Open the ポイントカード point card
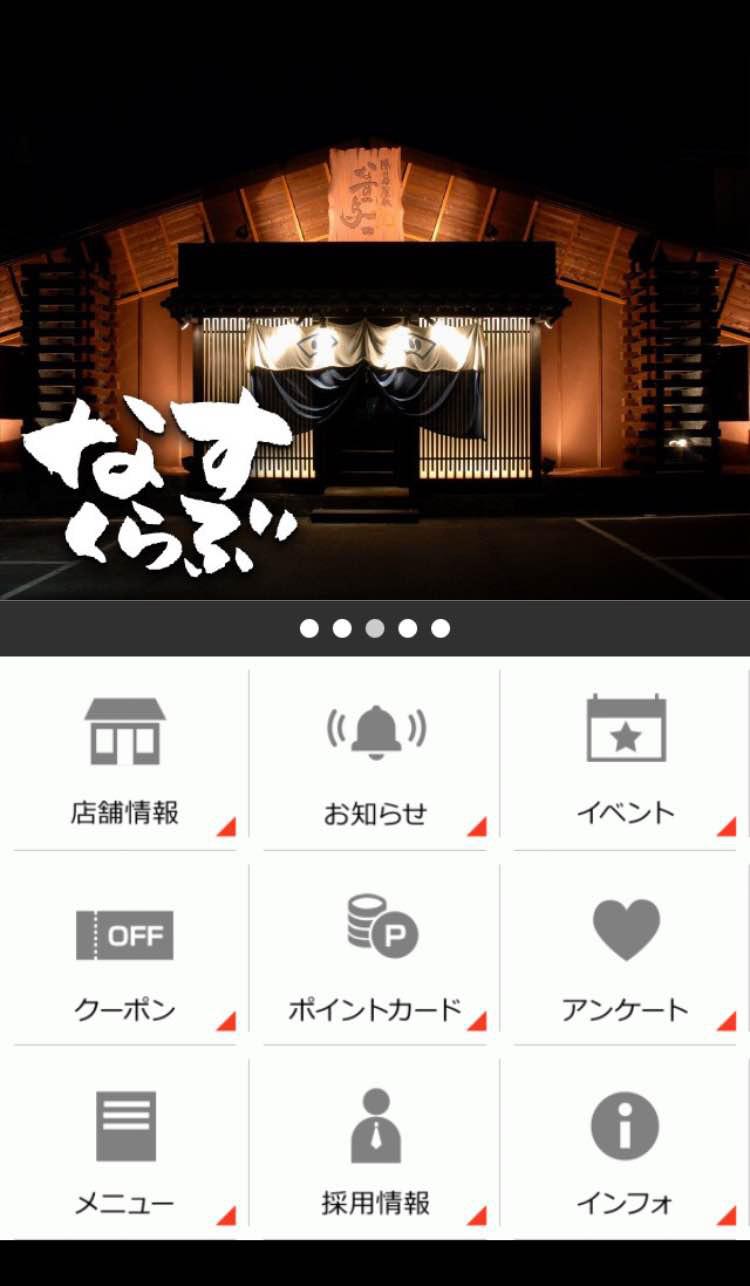Screen dimensions: 750x1286 click(375, 955)
